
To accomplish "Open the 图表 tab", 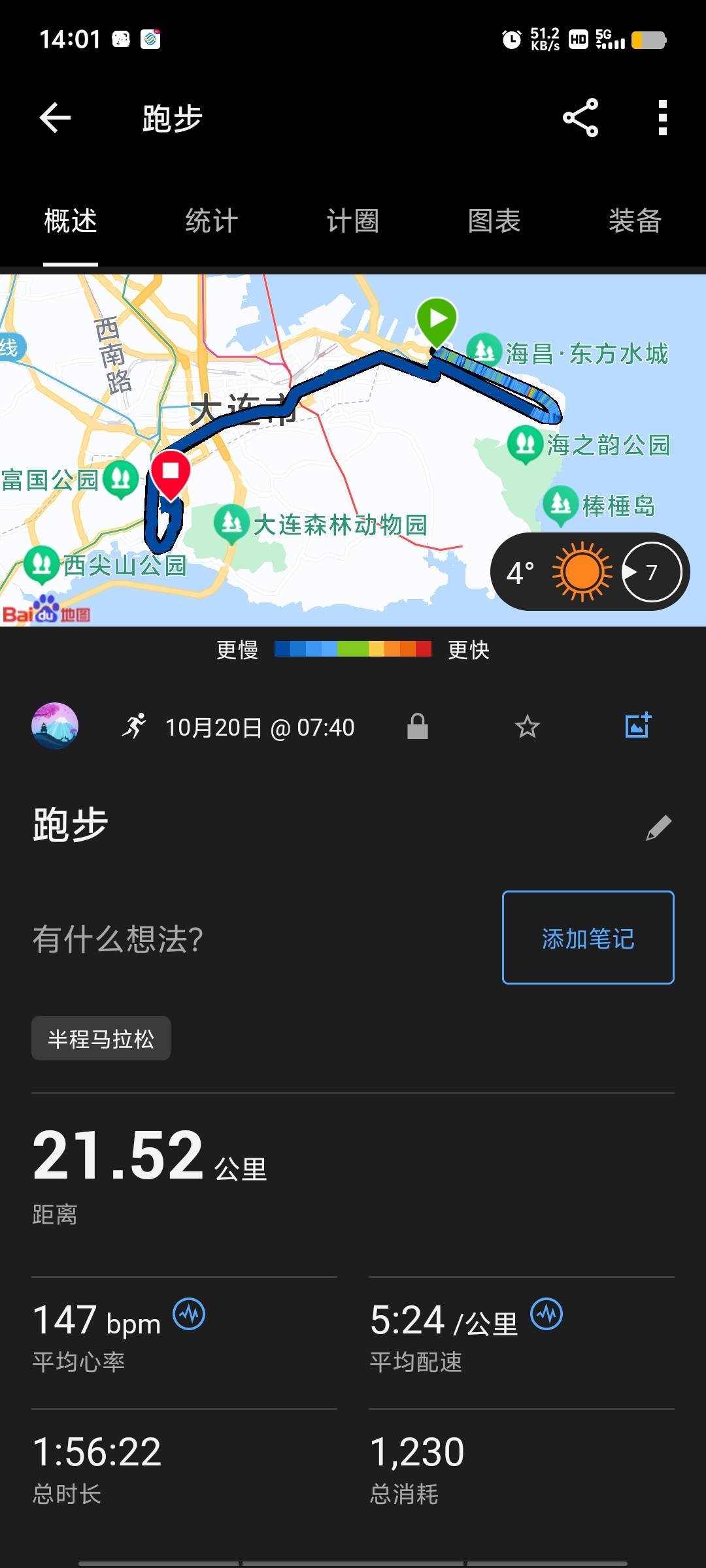I will click(x=494, y=222).
